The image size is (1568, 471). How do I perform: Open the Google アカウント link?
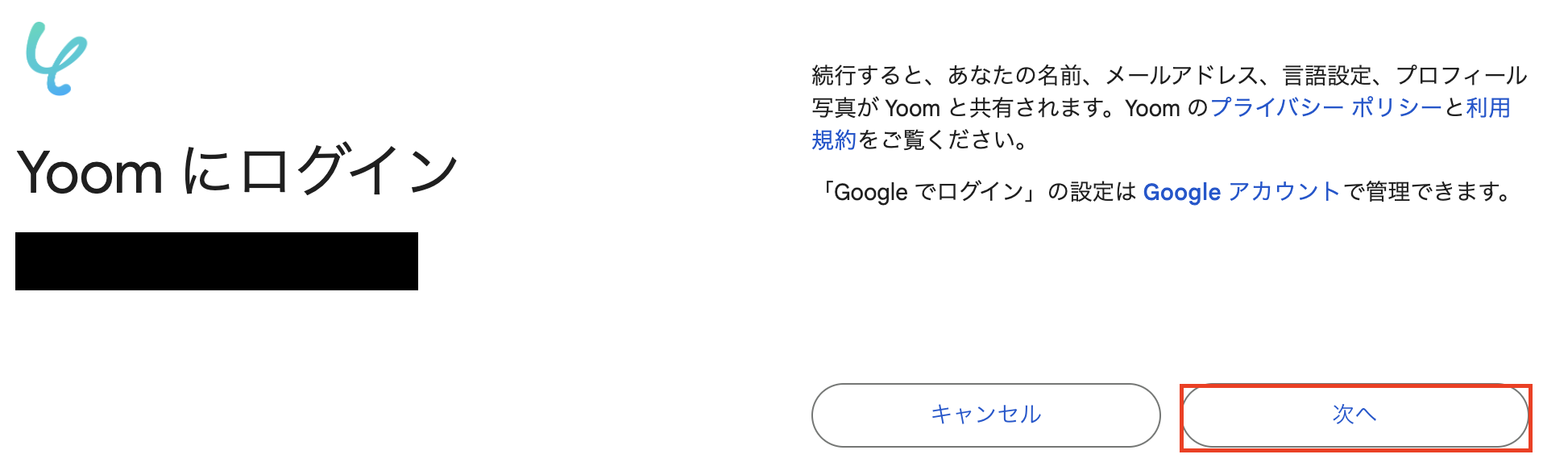(x=1241, y=192)
